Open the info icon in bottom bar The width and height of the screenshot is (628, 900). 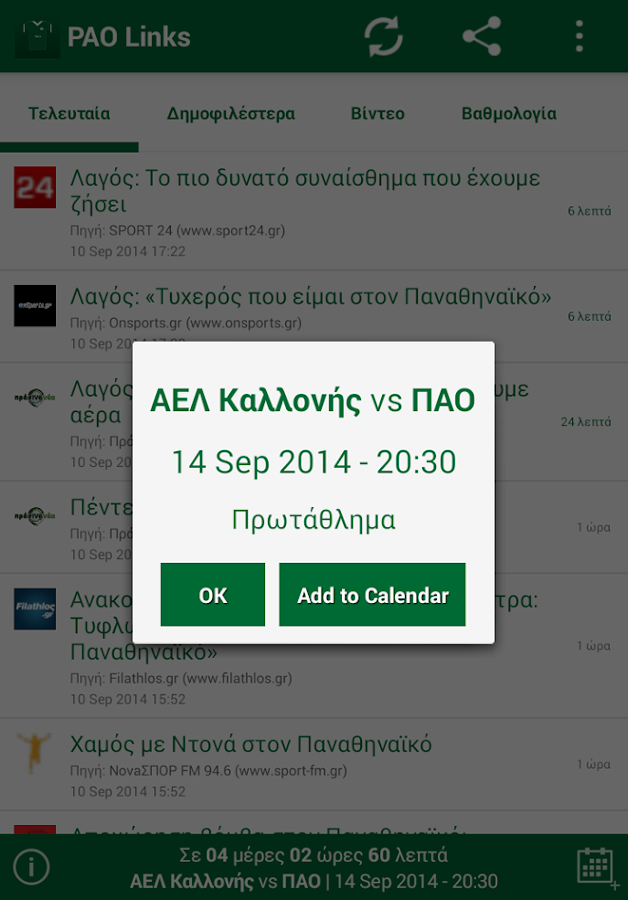[32, 866]
